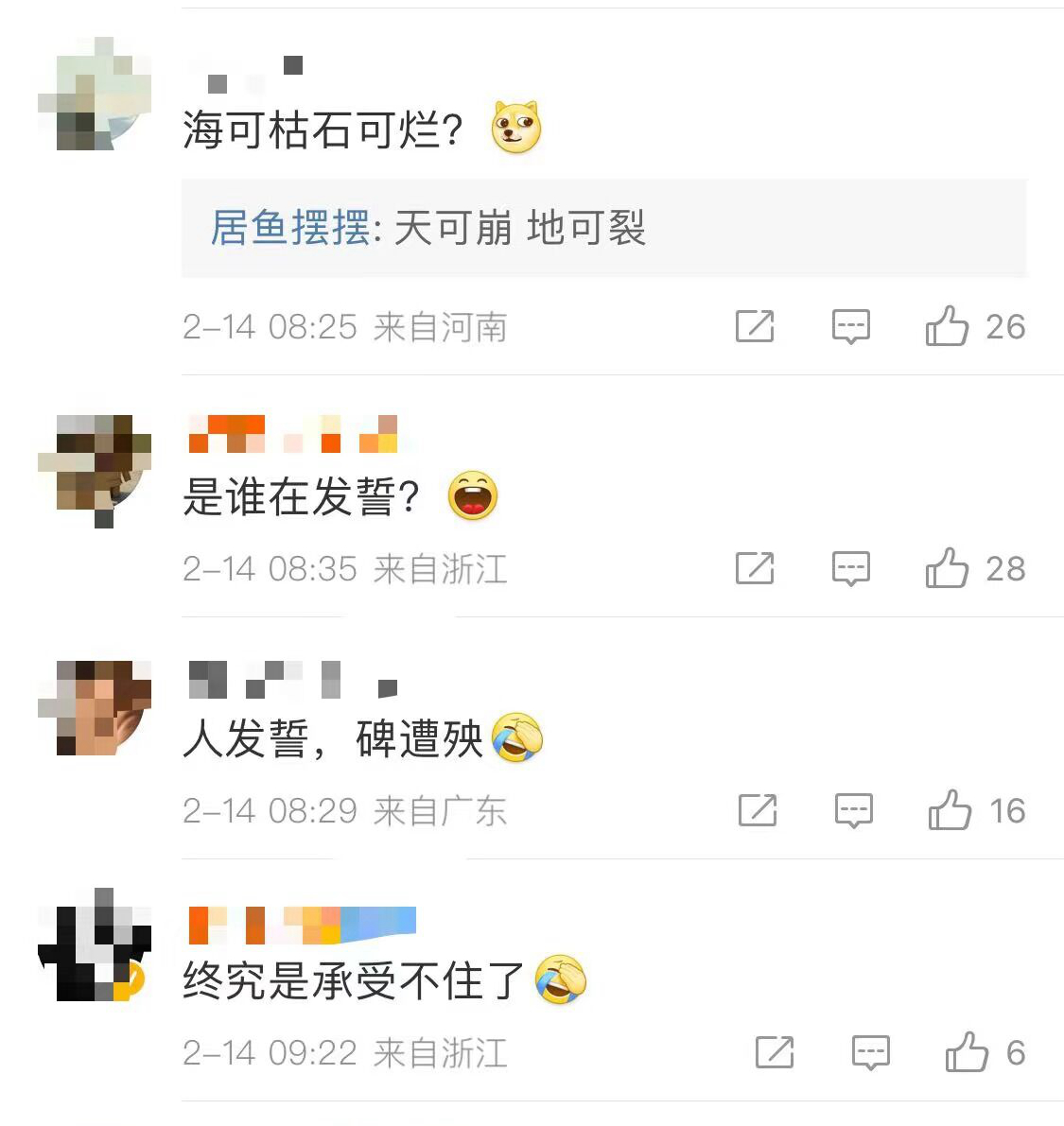
Task: Like the comment 海可枯石可烂?
Action: pos(947,326)
